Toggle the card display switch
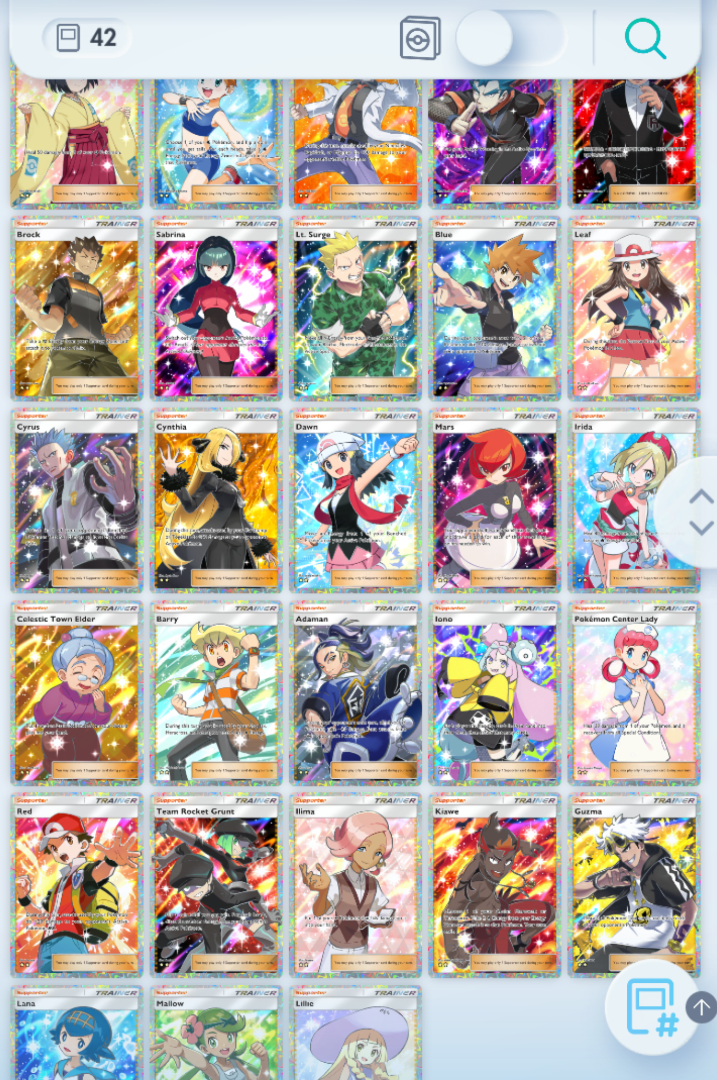 tap(509, 39)
